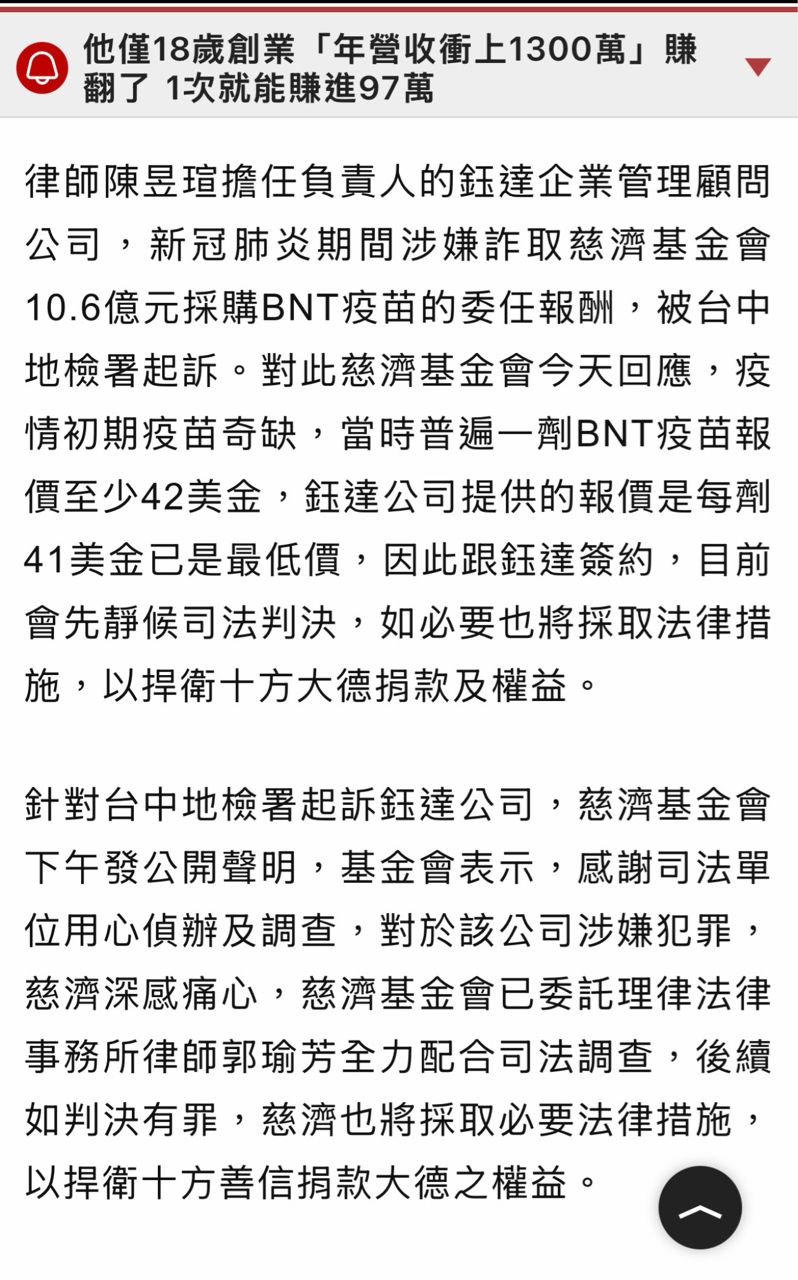
Task: Open the breaking news headline about 18歲創業
Action: (390, 69)
